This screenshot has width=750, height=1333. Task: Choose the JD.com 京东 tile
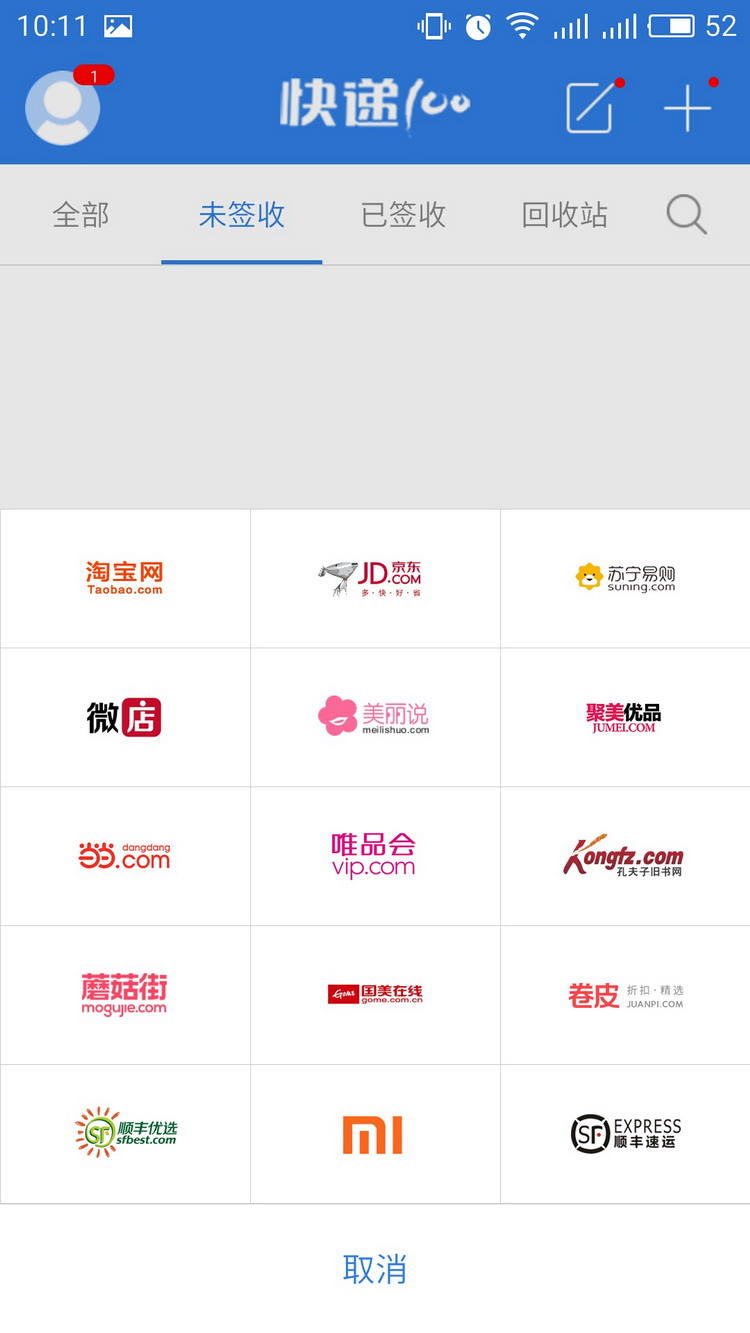[x=375, y=578]
